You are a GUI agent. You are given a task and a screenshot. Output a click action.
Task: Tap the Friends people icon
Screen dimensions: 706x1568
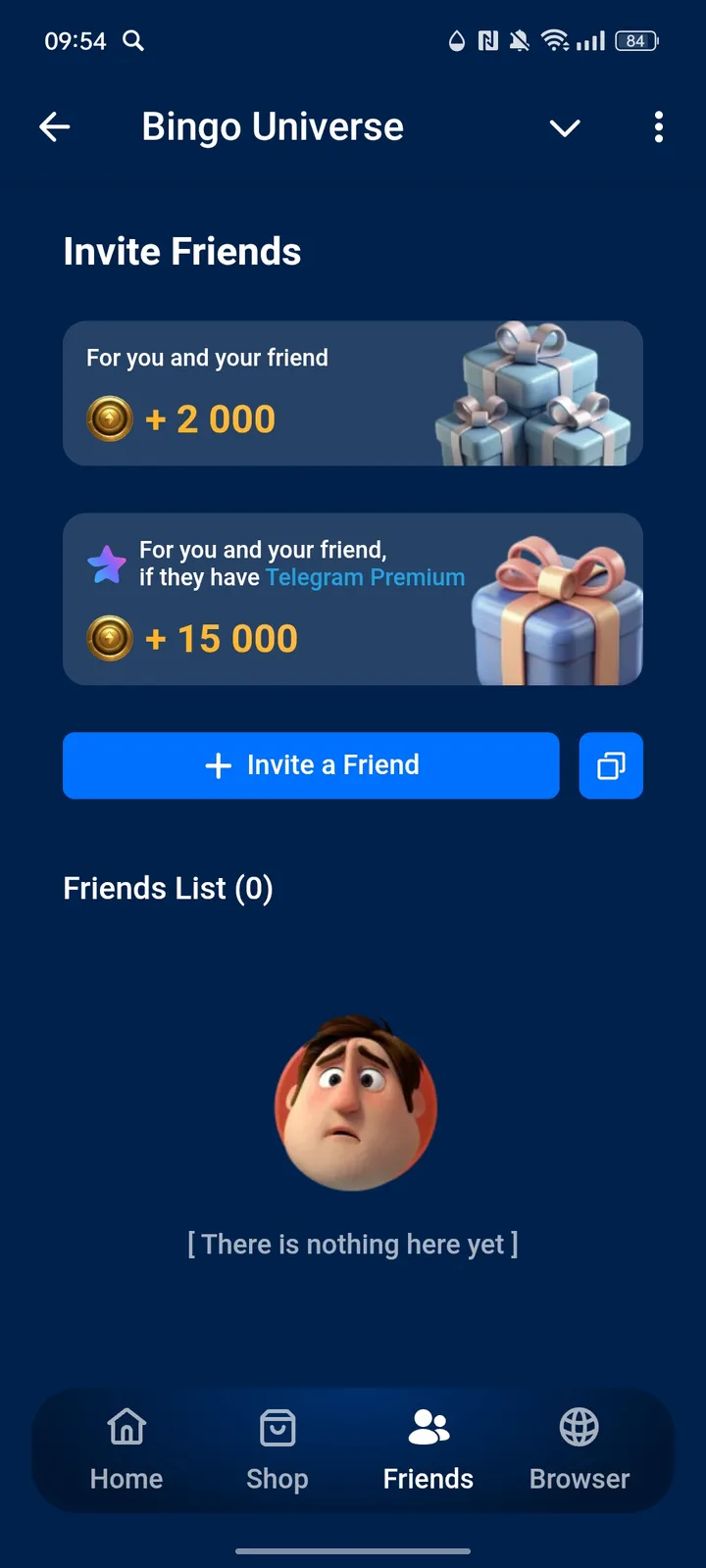click(428, 1427)
